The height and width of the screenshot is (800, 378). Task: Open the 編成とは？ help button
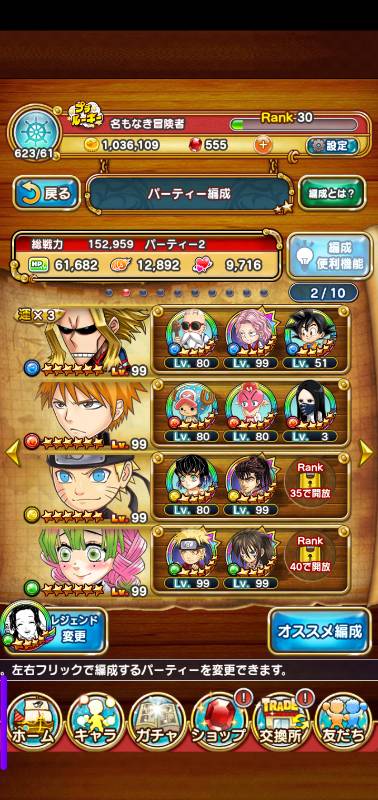pyautogui.click(x=332, y=193)
